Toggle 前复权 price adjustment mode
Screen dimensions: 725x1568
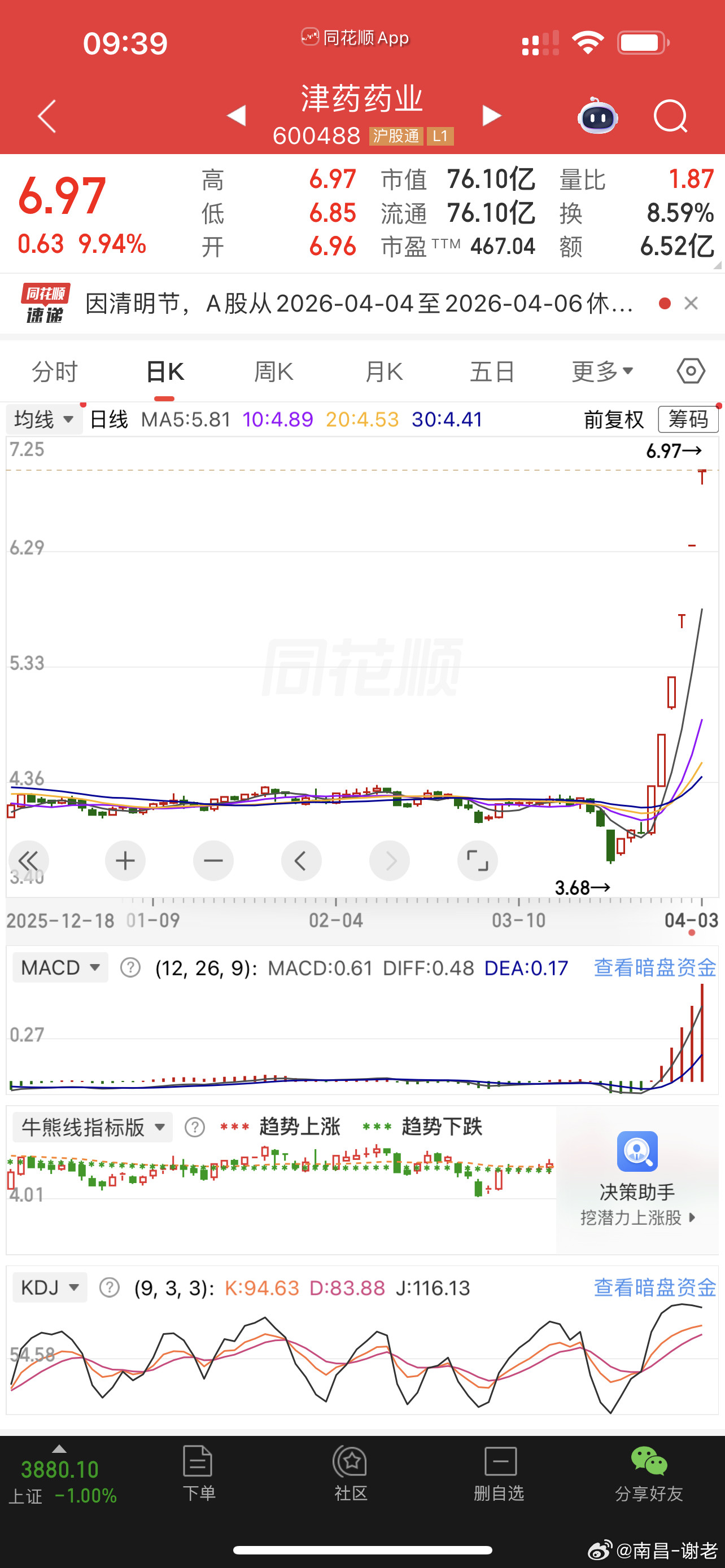point(614,419)
